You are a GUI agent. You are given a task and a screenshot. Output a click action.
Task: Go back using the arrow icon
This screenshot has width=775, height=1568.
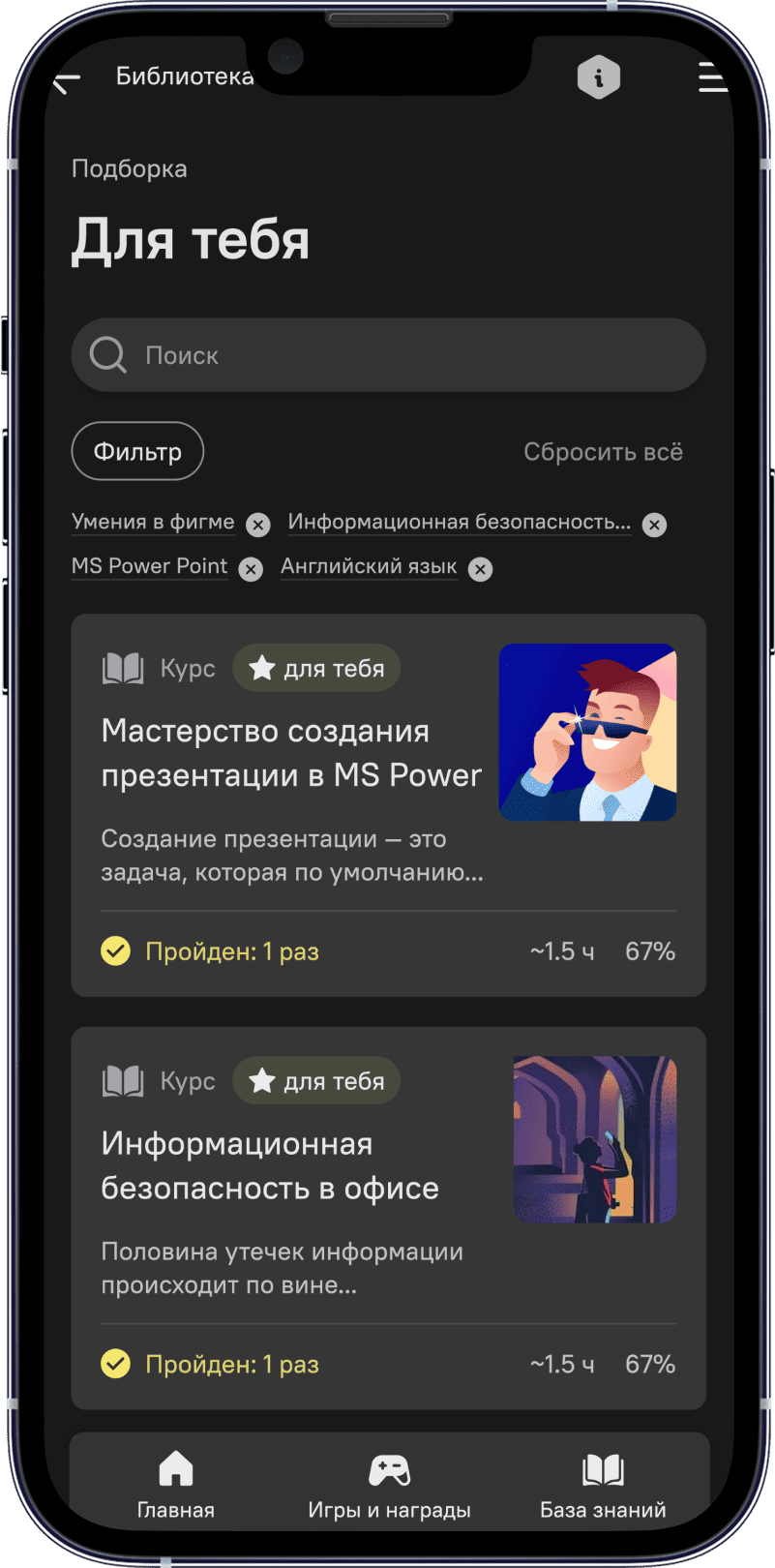pyautogui.click(x=67, y=83)
